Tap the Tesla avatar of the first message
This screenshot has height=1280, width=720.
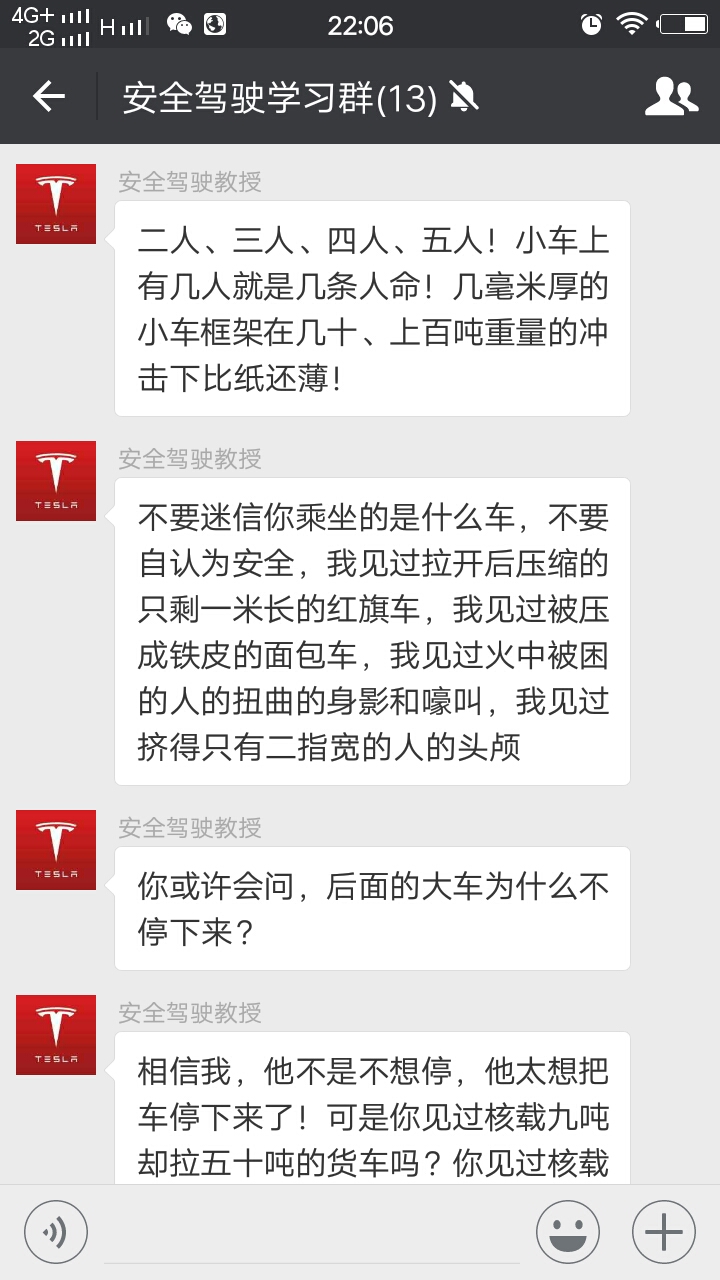click(x=55, y=202)
